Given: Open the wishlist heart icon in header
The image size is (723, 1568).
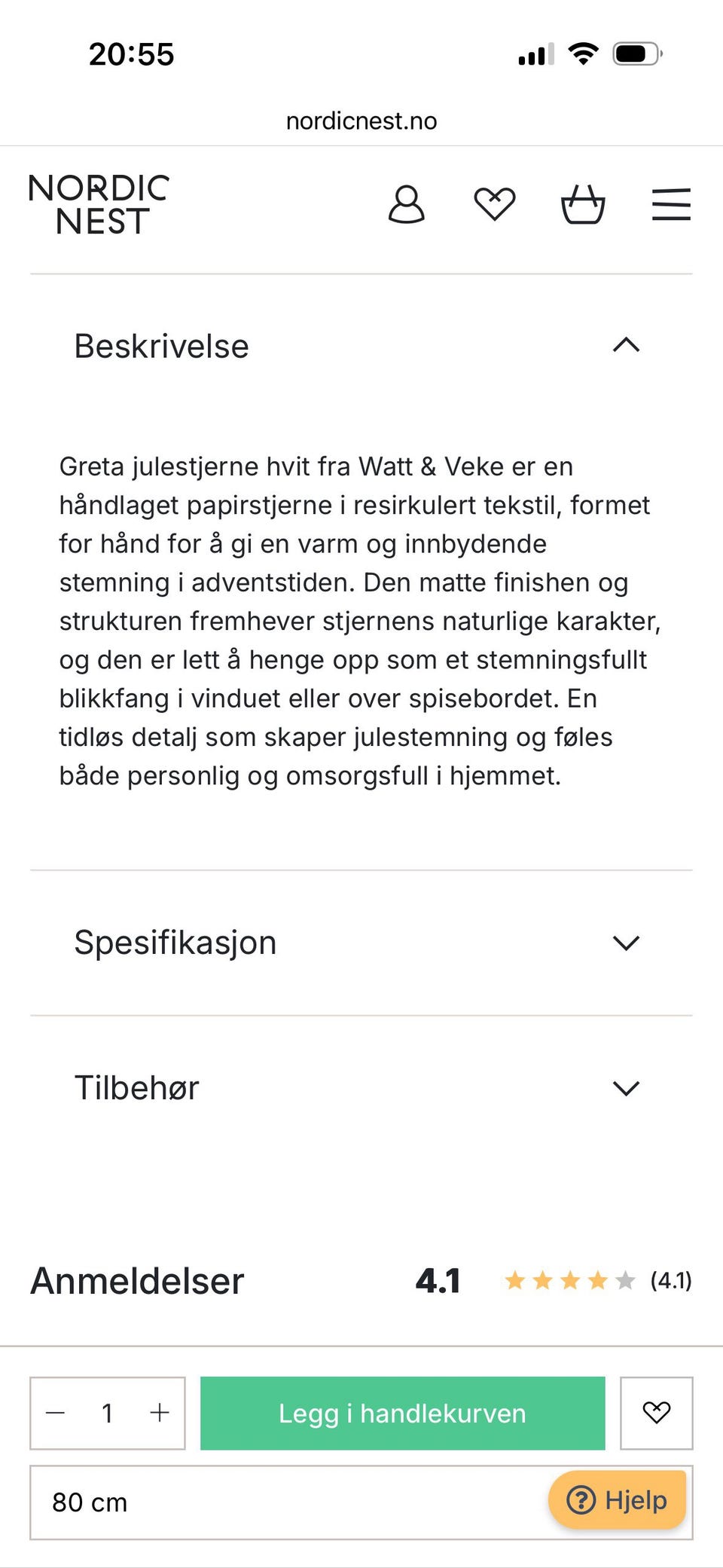Looking at the screenshot, I should [495, 203].
